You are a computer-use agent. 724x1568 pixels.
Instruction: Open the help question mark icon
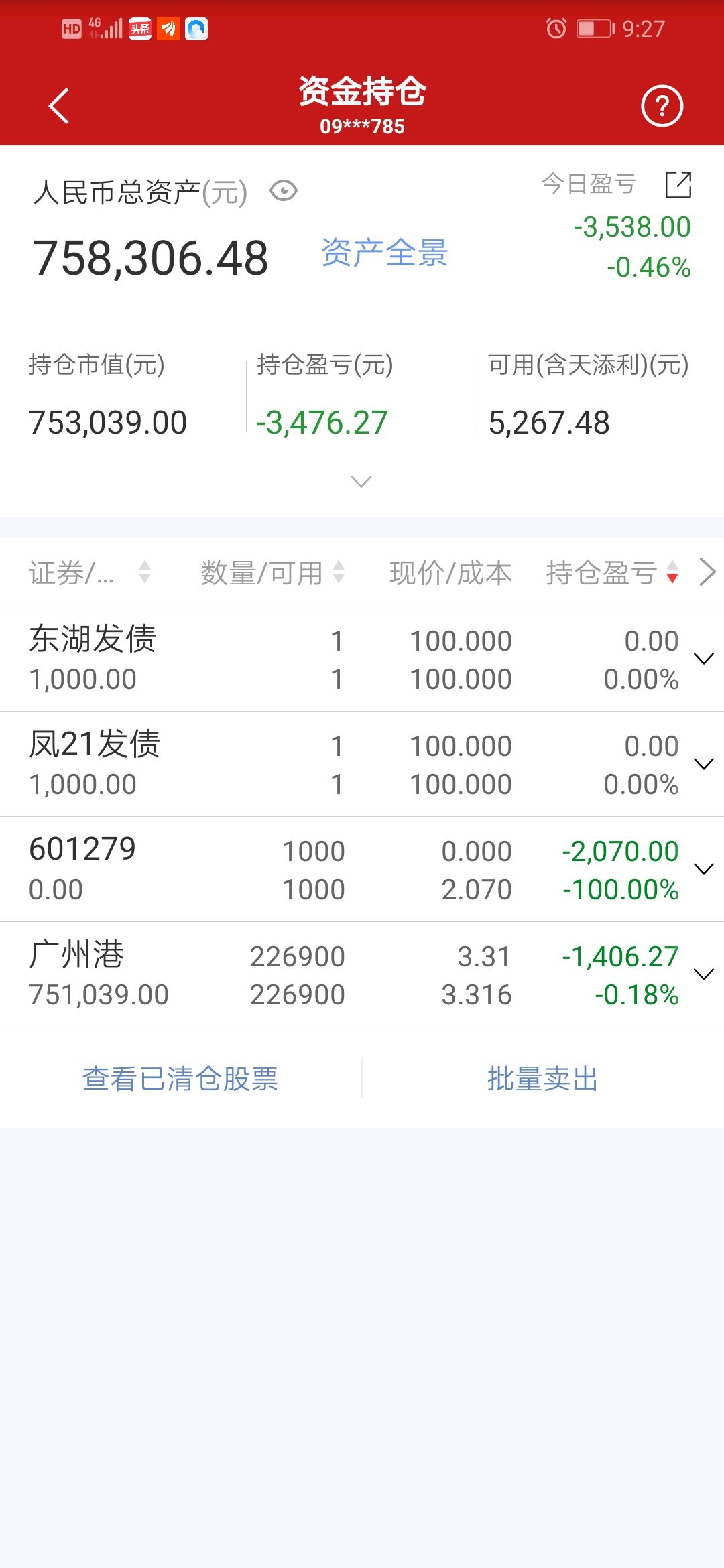[662, 105]
